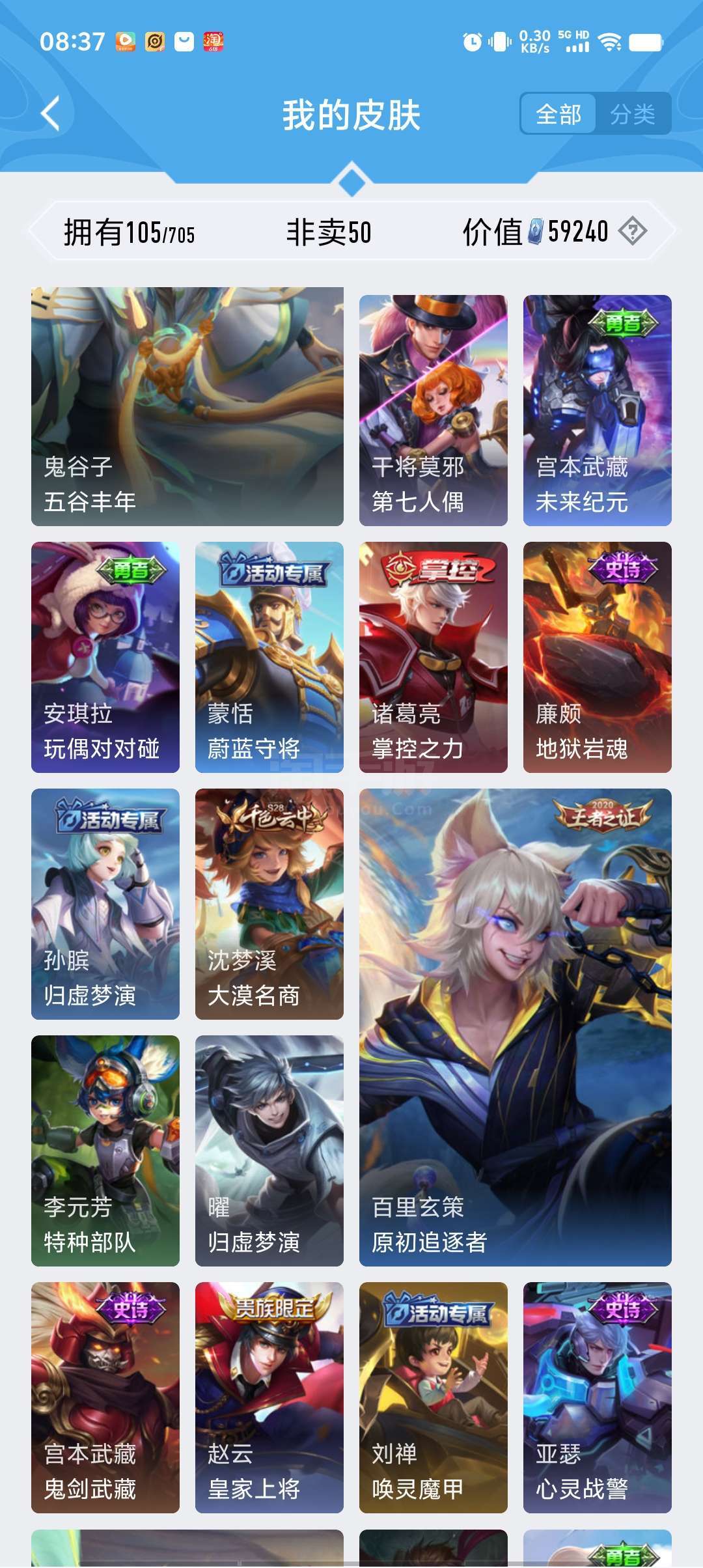Select the 全部 tab

[558, 115]
